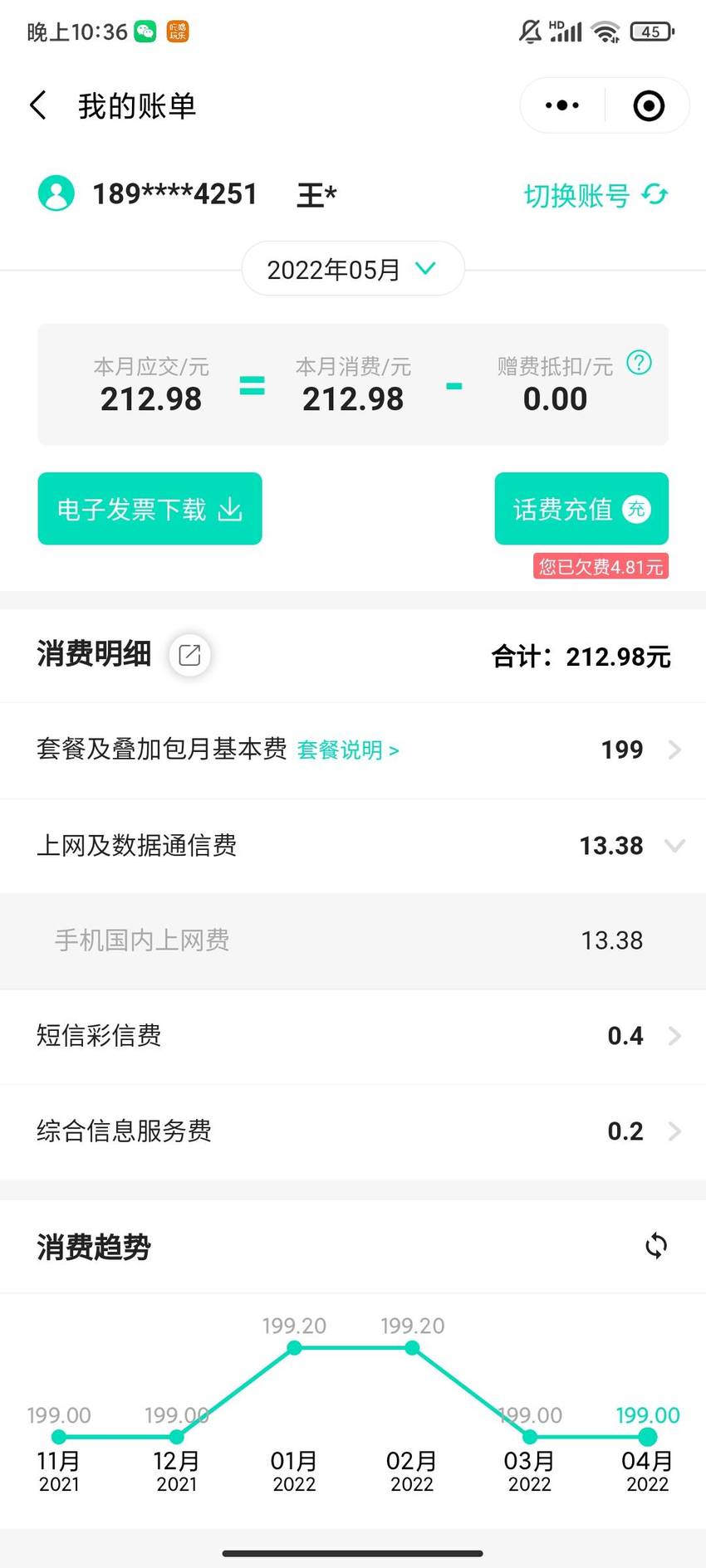Tap 话费充值 to recharge

click(581, 509)
